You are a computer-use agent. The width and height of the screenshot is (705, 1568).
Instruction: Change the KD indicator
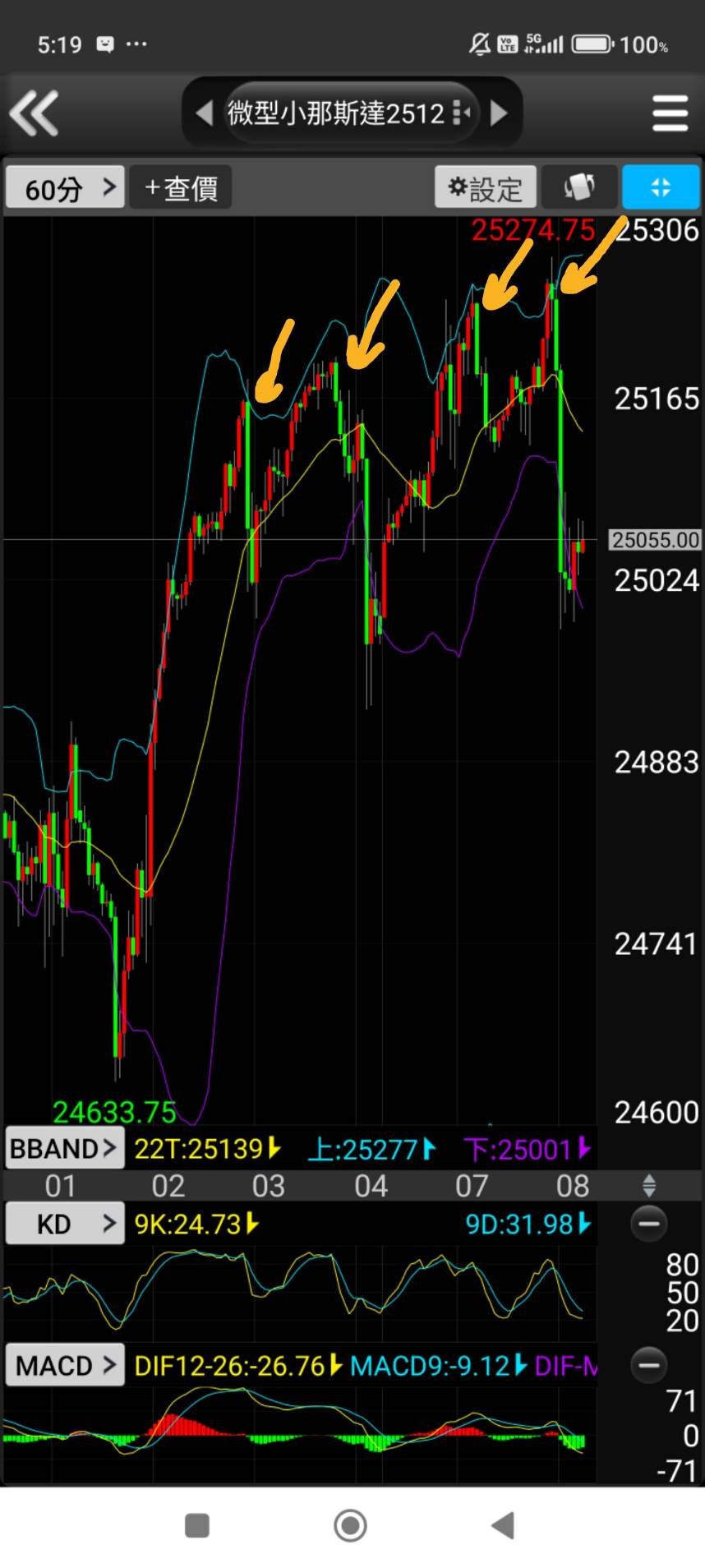(x=64, y=1224)
